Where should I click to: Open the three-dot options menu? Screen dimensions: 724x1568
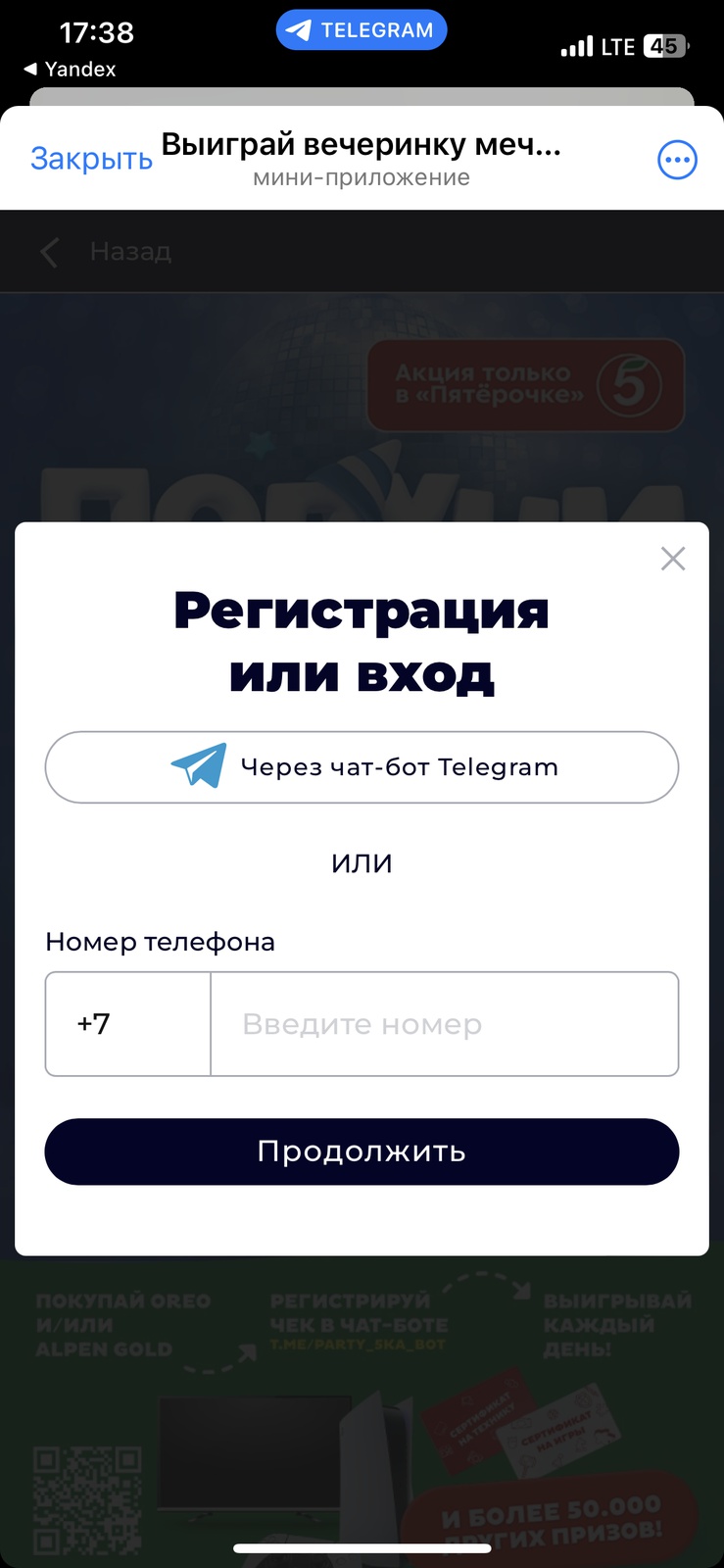pyautogui.click(x=677, y=160)
